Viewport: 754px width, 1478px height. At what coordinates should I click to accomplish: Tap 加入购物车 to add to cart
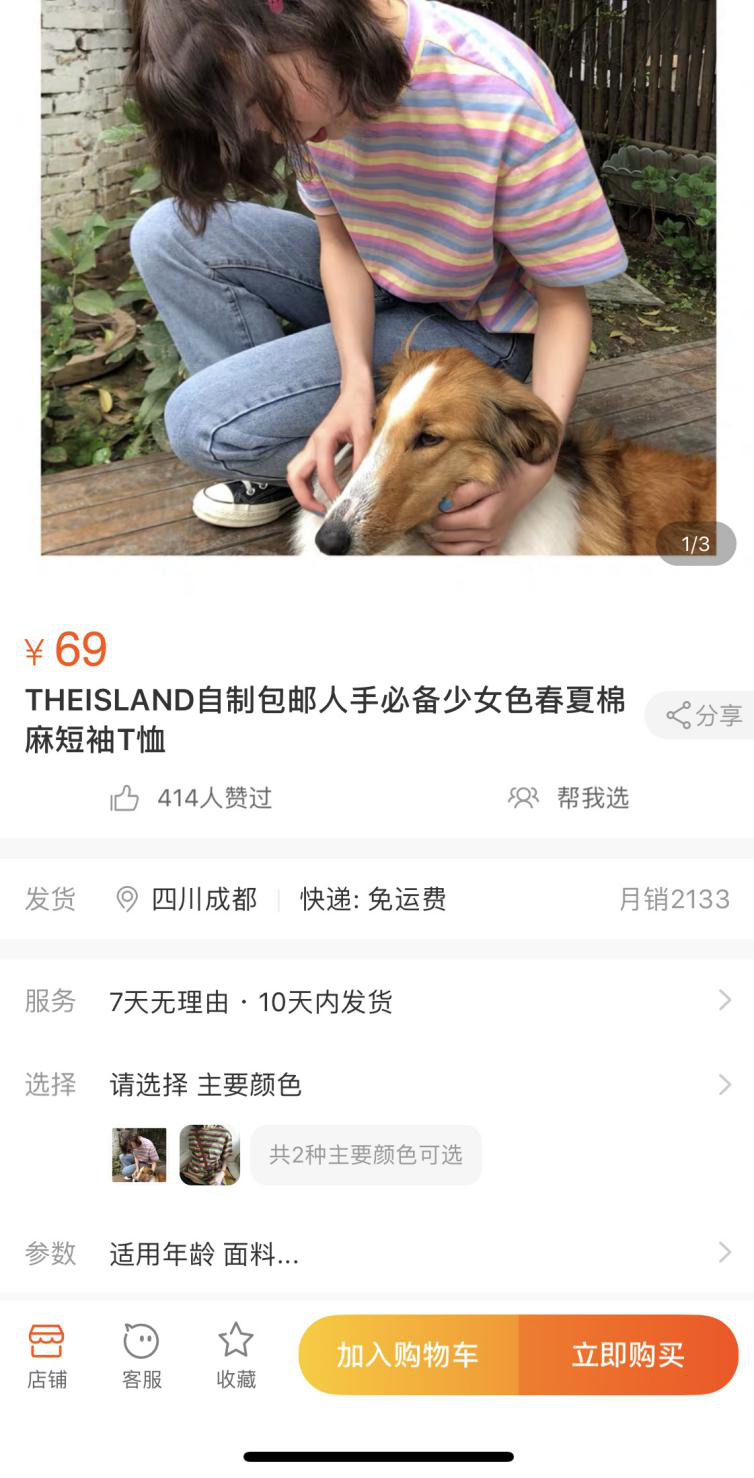coord(408,1355)
